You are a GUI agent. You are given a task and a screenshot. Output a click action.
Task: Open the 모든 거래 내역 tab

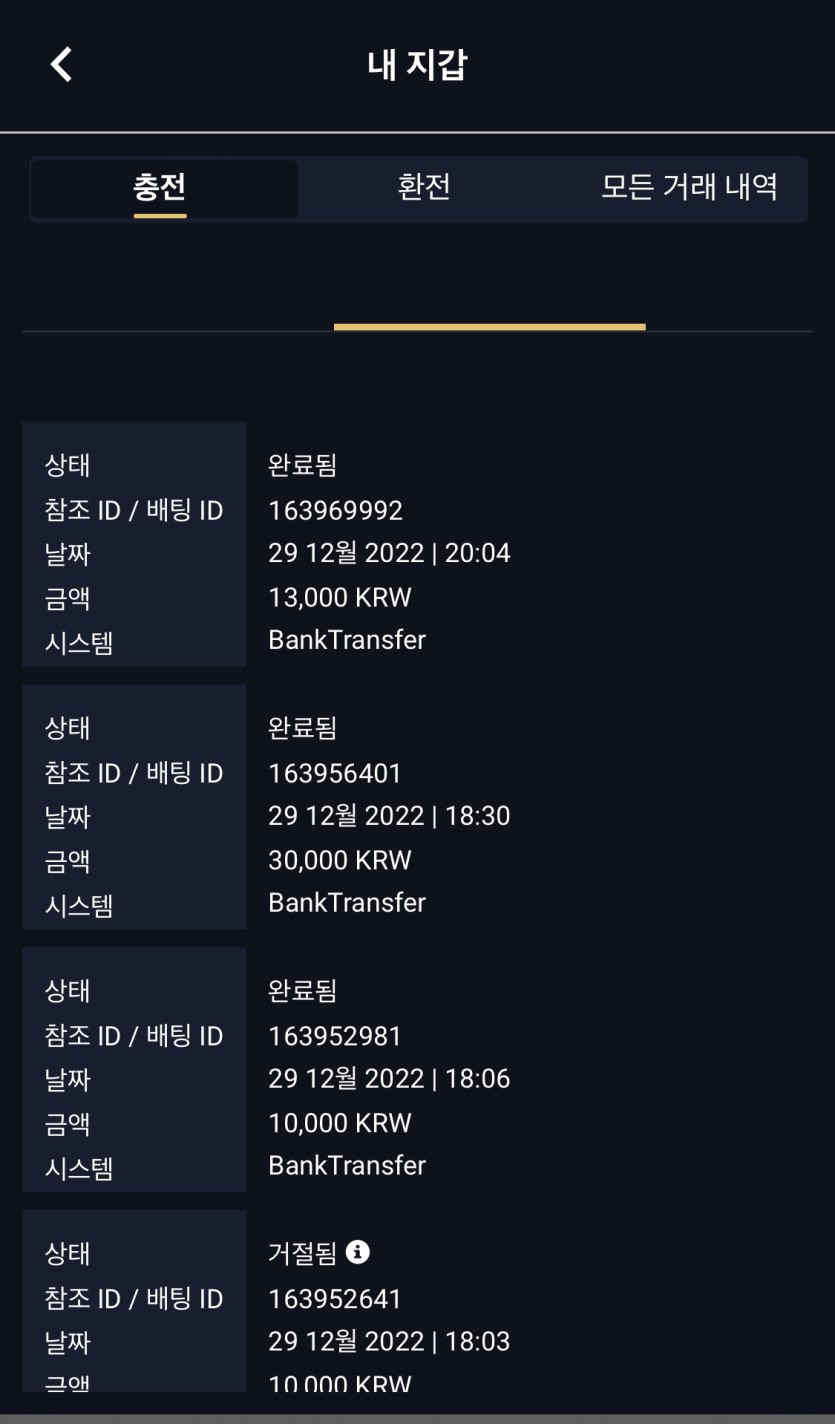click(x=689, y=189)
